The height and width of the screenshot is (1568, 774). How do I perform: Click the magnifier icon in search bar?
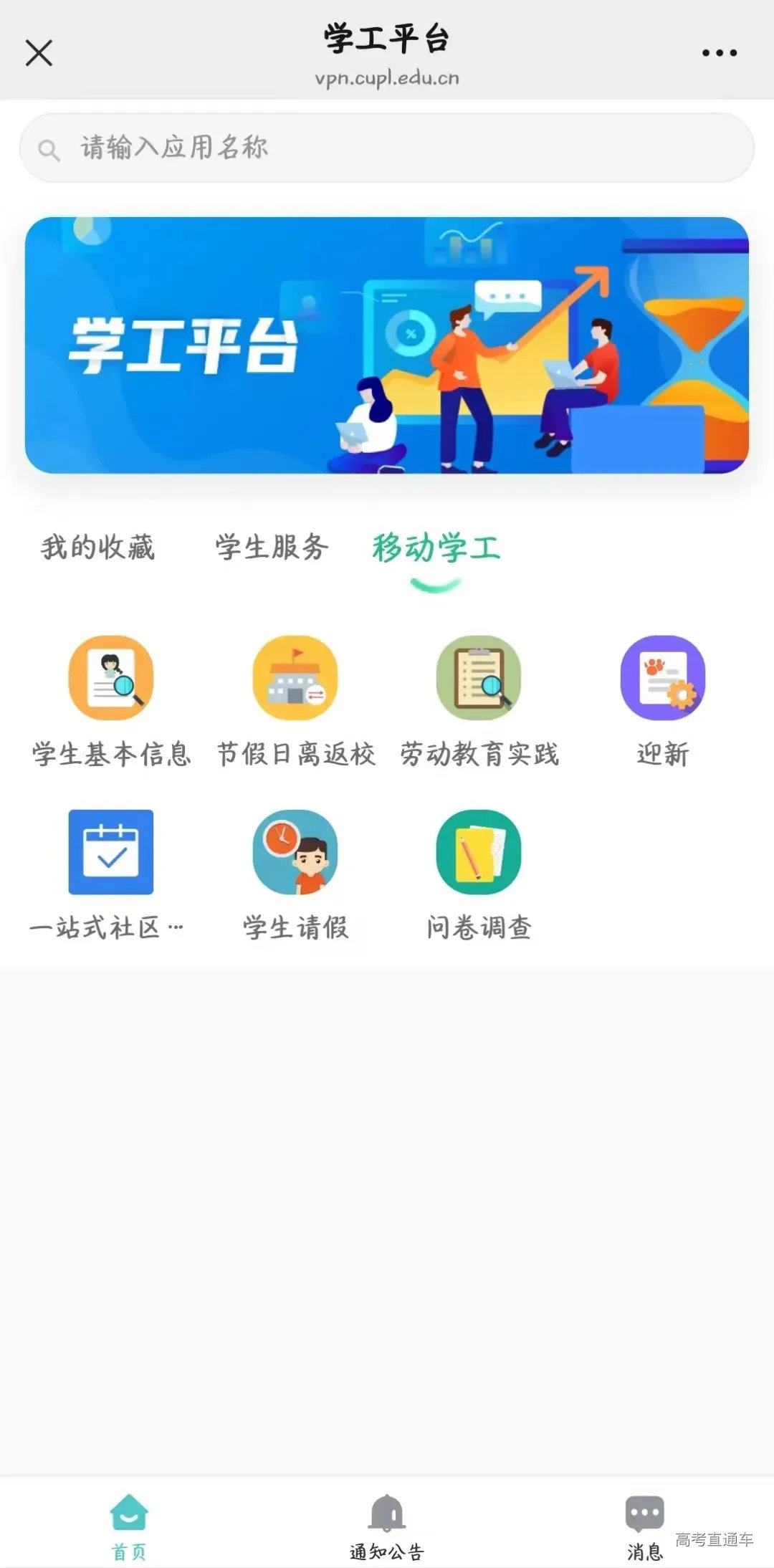49,148
